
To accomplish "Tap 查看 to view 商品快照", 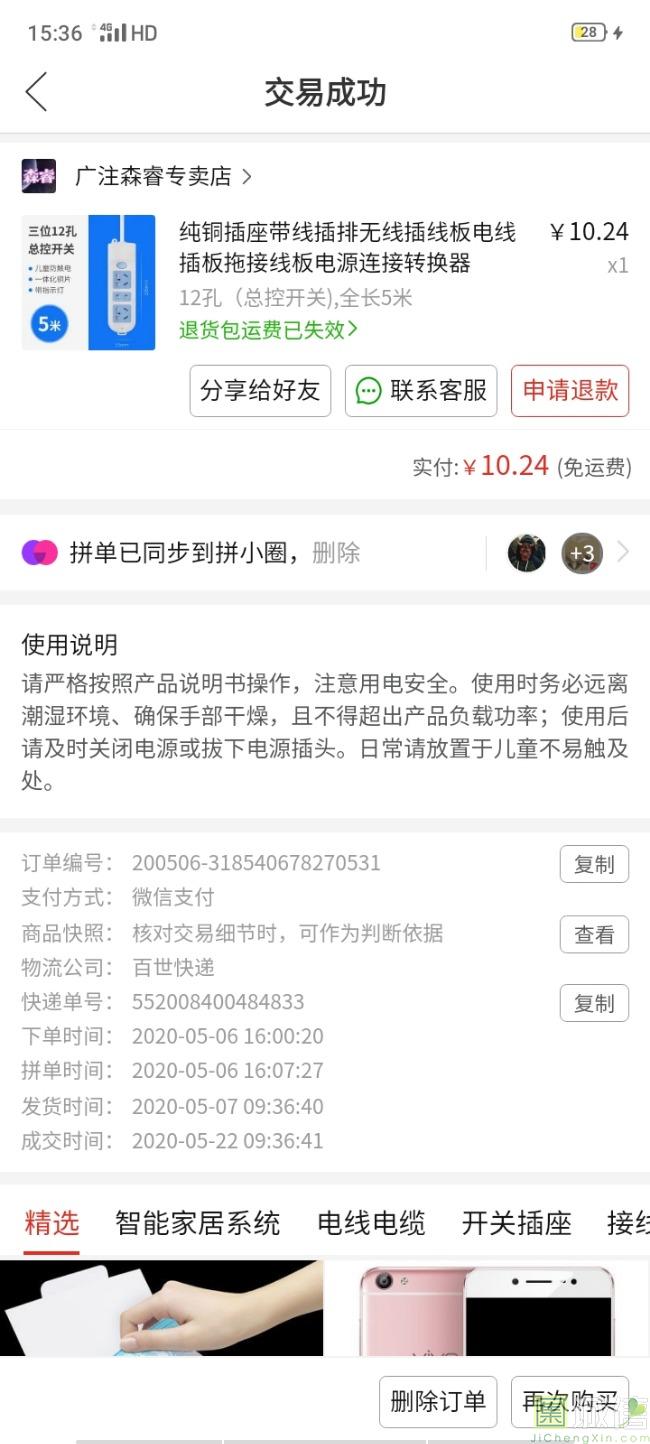I will (x=594, y=934).
